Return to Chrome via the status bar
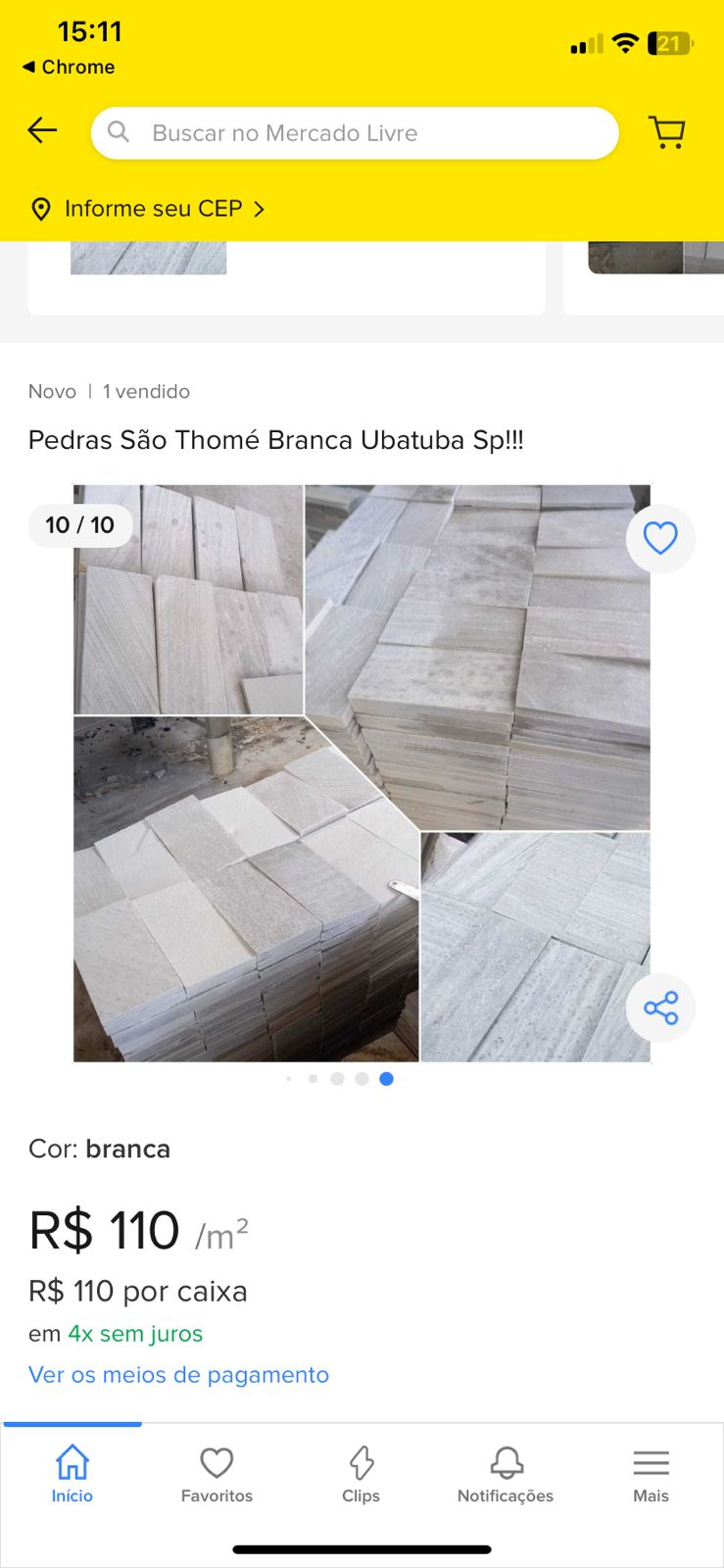724x1568 pixels. pos(69,67)
